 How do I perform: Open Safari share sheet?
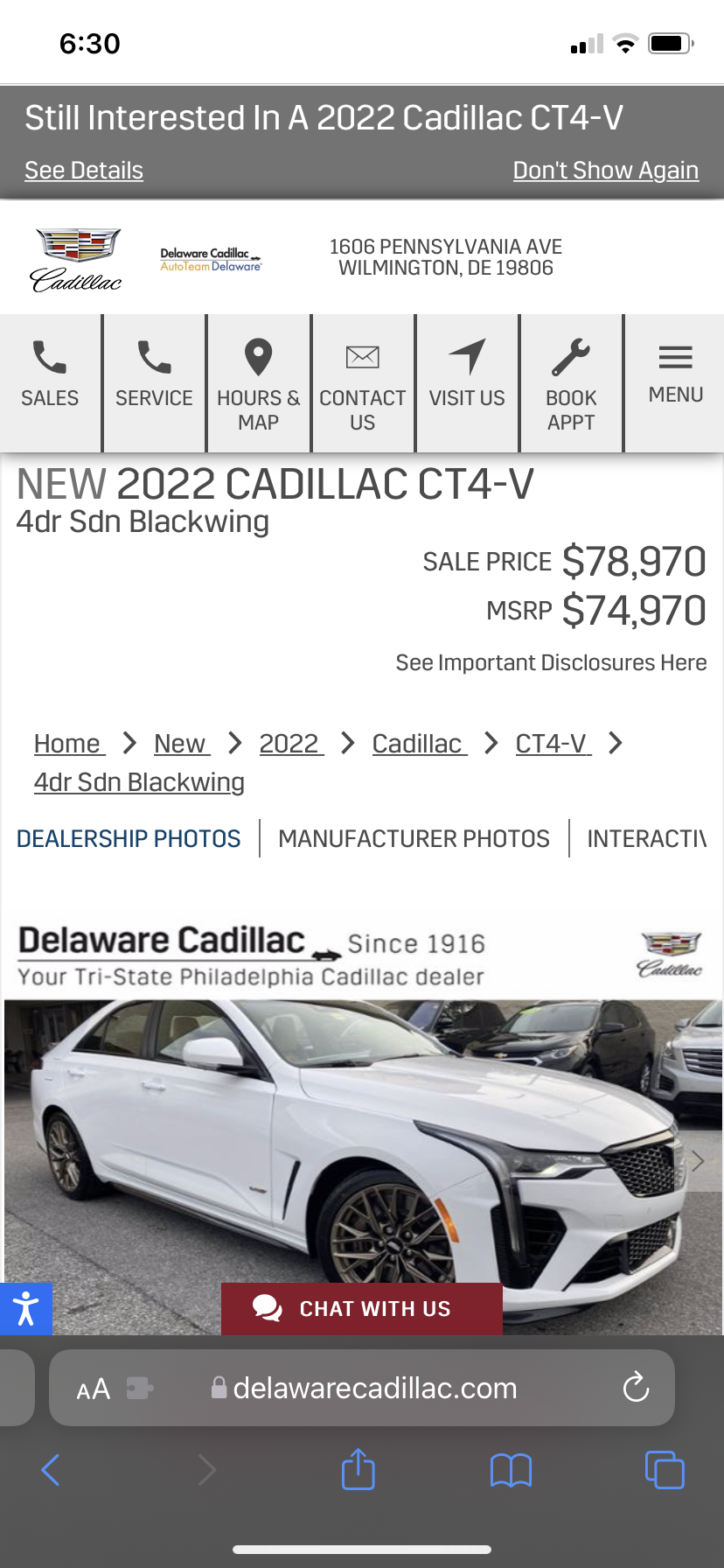point(358,1469)
